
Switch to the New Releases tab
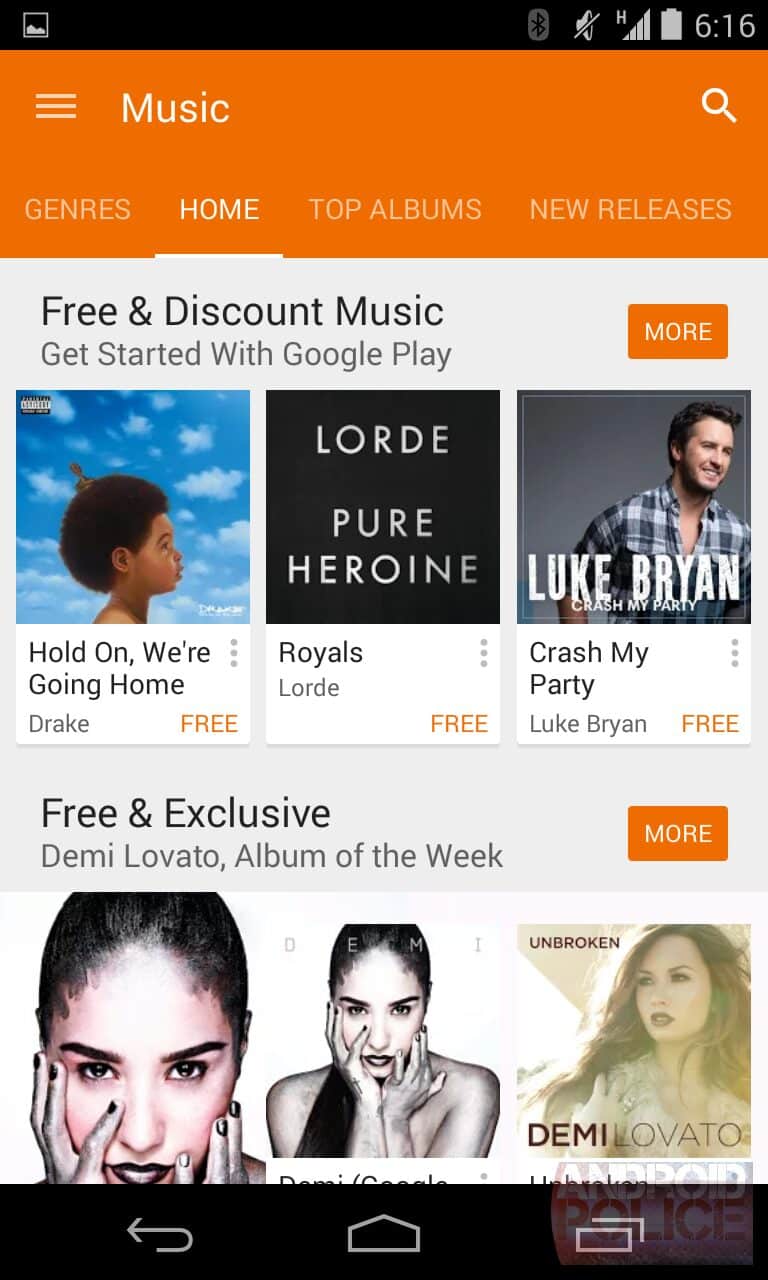(630, 209)
